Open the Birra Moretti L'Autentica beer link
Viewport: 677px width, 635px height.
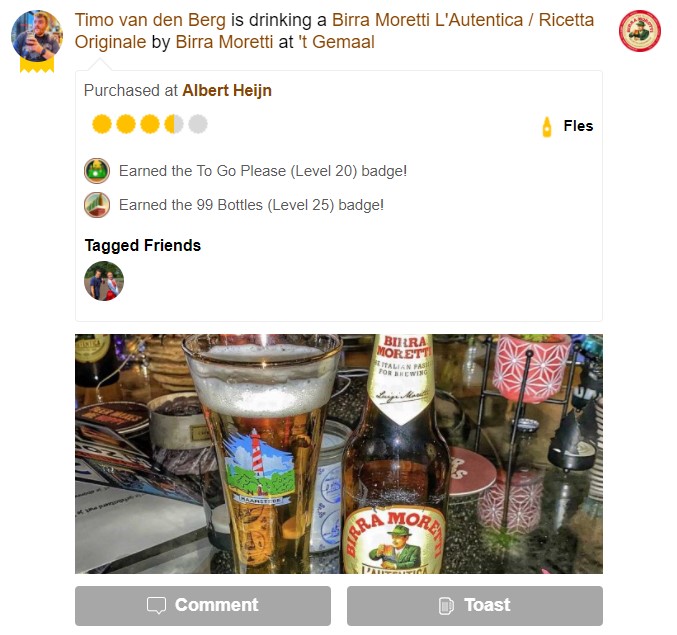coord(462,20)
